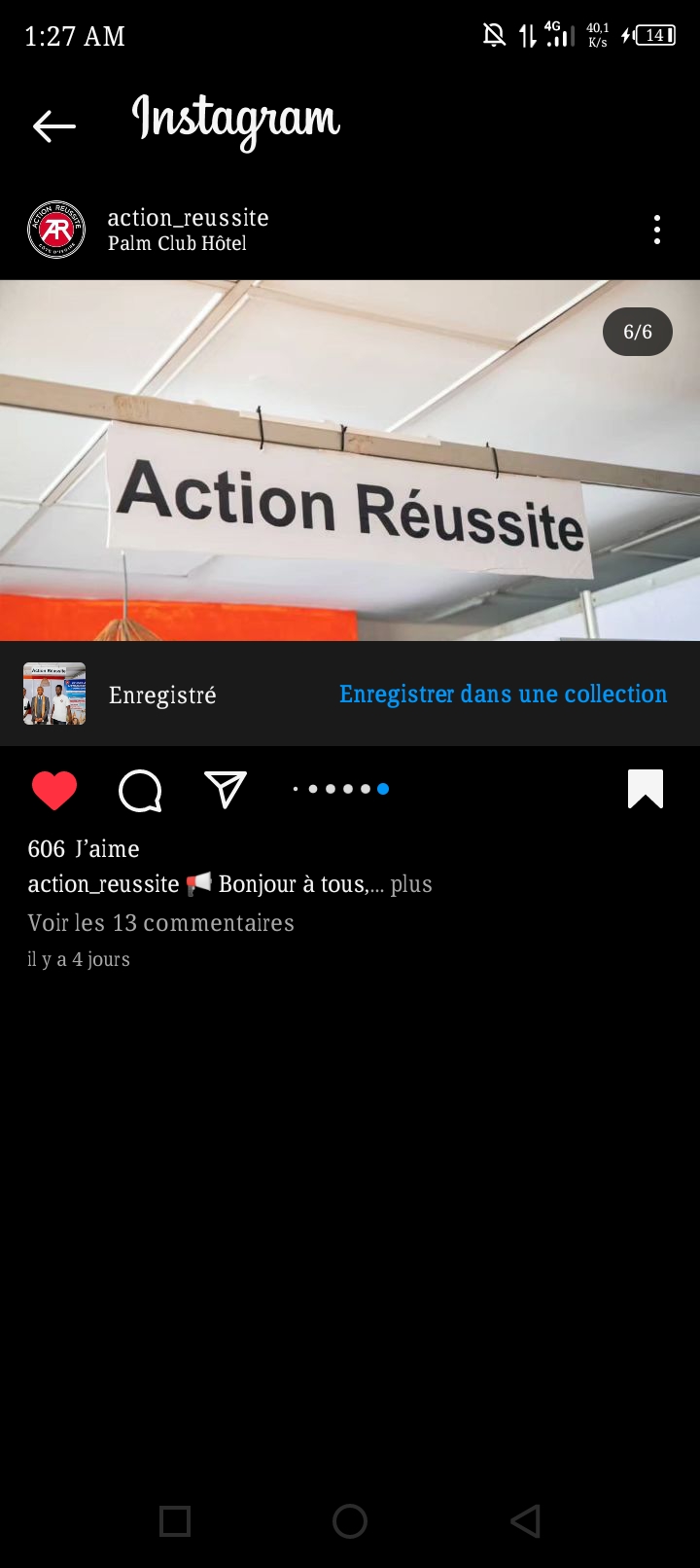Open recent apps with the square button
This screenshot has width=700, height=1568.
(175, 1521)
